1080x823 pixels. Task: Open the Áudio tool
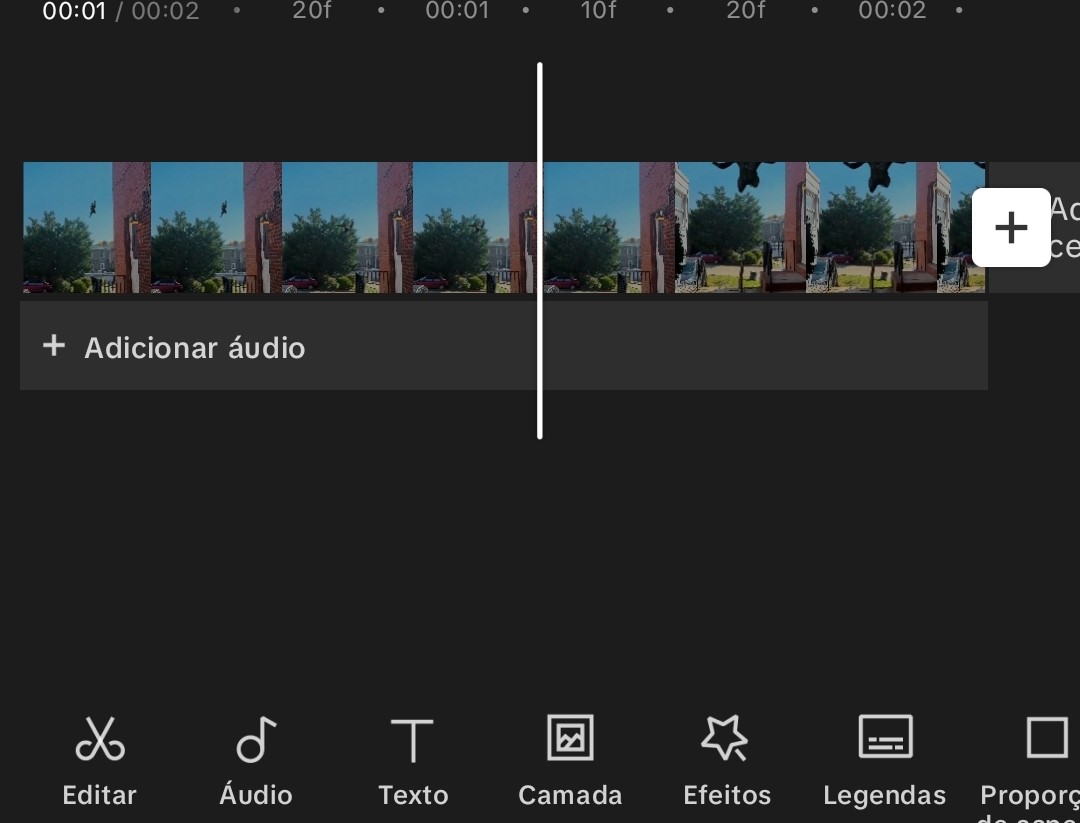pyautogui.click(x=256, y=760)
